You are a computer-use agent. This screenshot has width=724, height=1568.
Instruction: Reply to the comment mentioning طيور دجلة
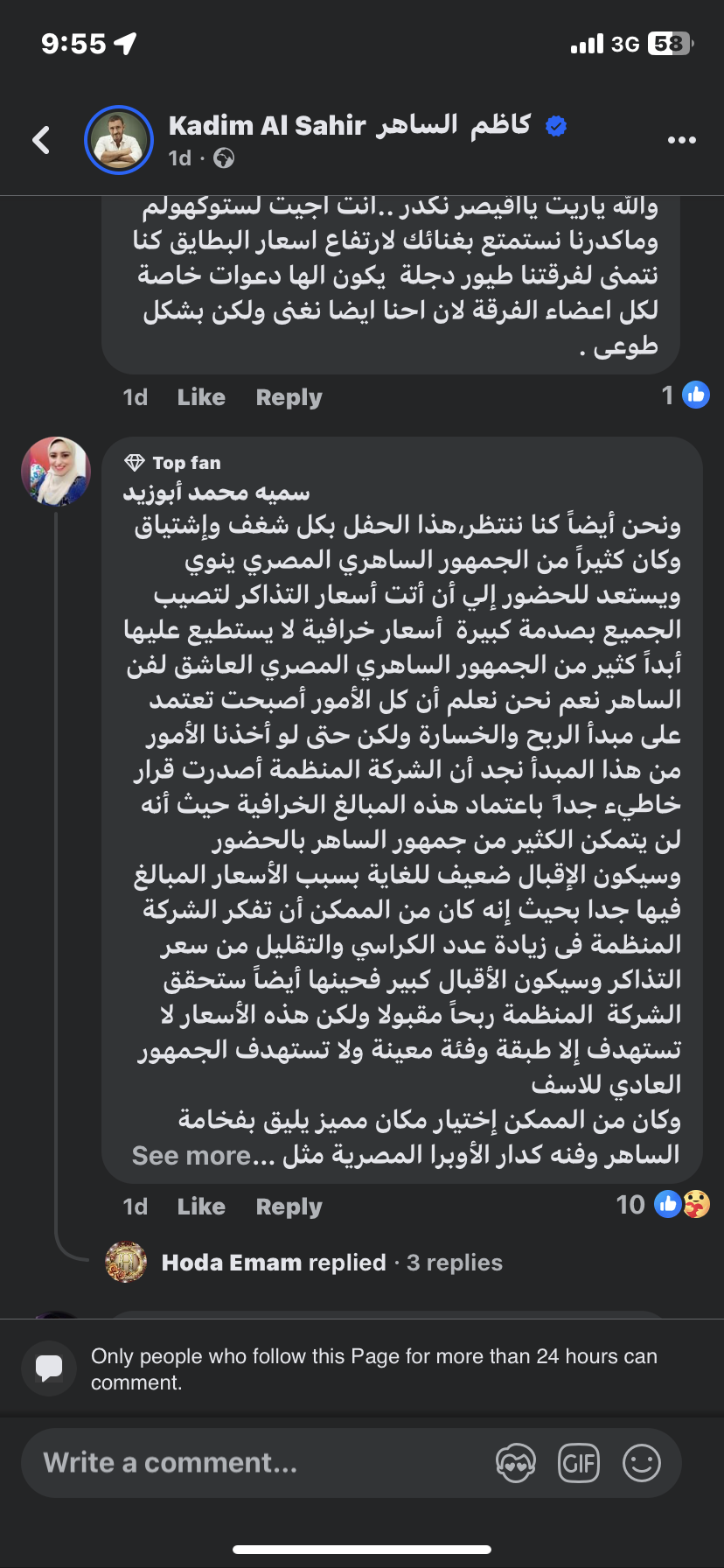[x=289, y=397]
